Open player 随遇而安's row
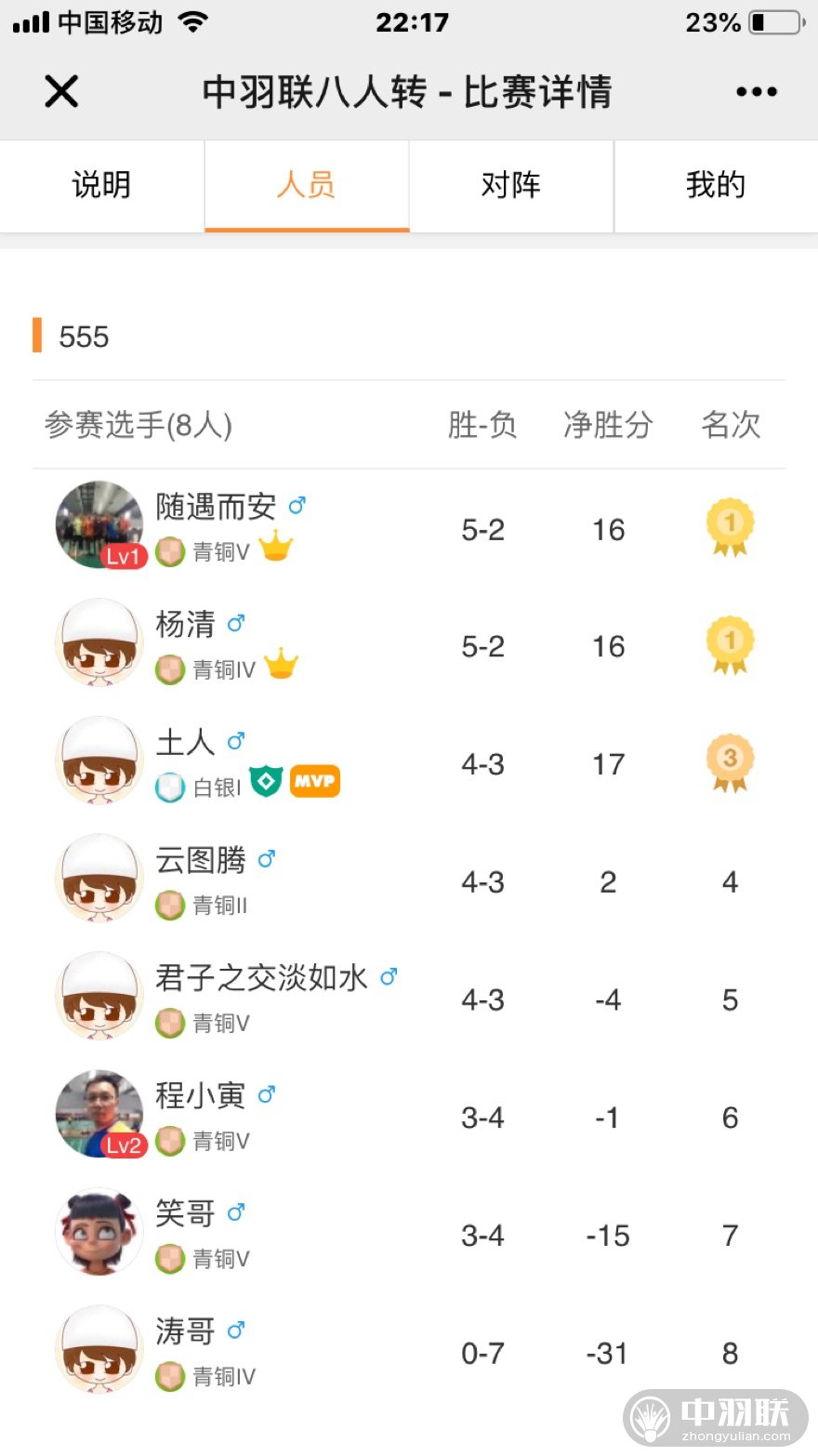 [x=409, y=527]
